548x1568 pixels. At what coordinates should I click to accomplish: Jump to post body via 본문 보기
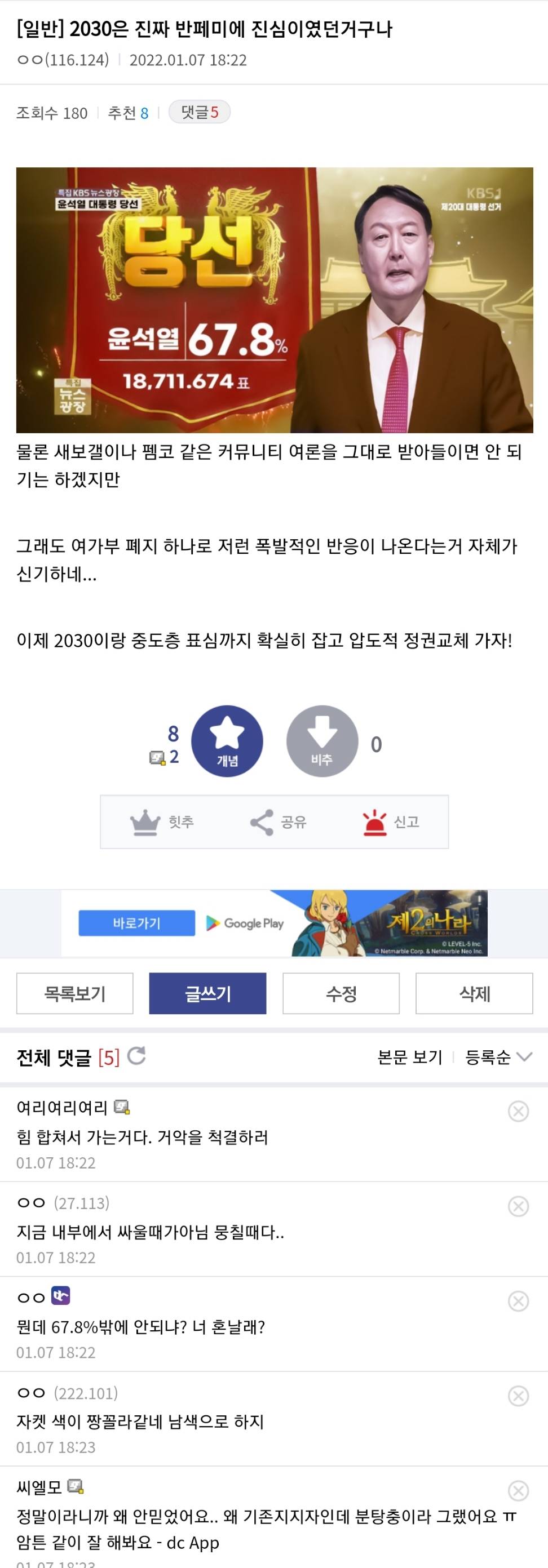pyautogui.click(x=410, y=1058)
